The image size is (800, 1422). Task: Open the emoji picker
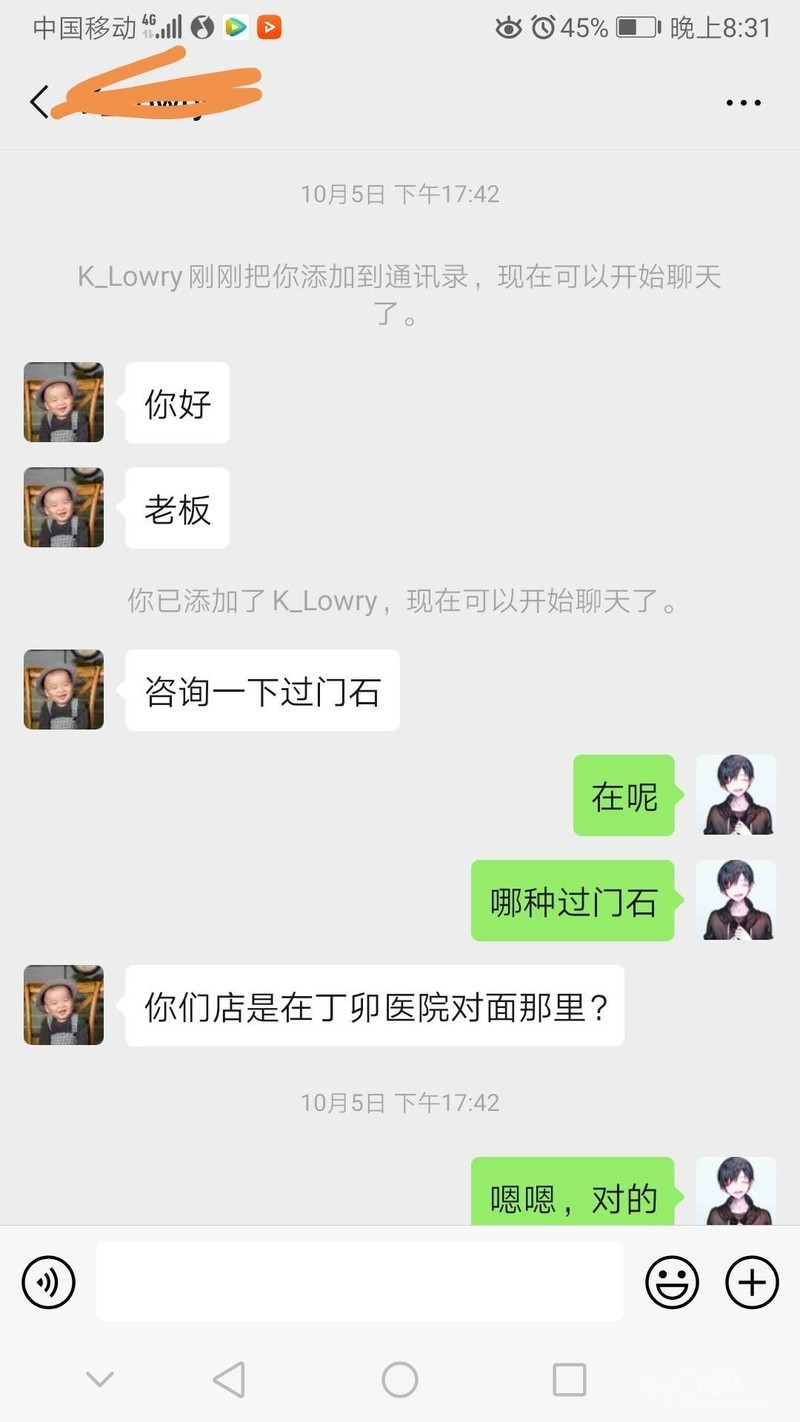[x=672, y=1281]
